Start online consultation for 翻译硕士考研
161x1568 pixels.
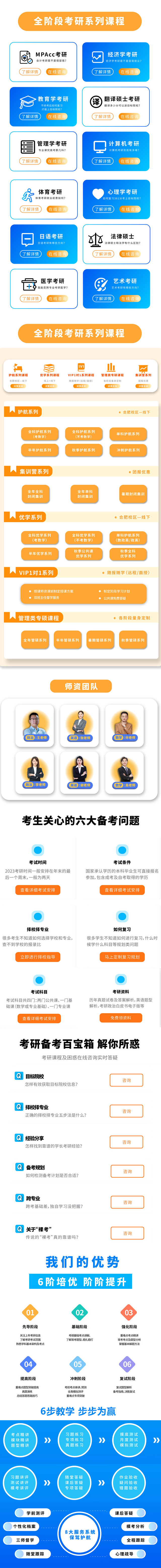pyautogui.click(x=129, y=116)
